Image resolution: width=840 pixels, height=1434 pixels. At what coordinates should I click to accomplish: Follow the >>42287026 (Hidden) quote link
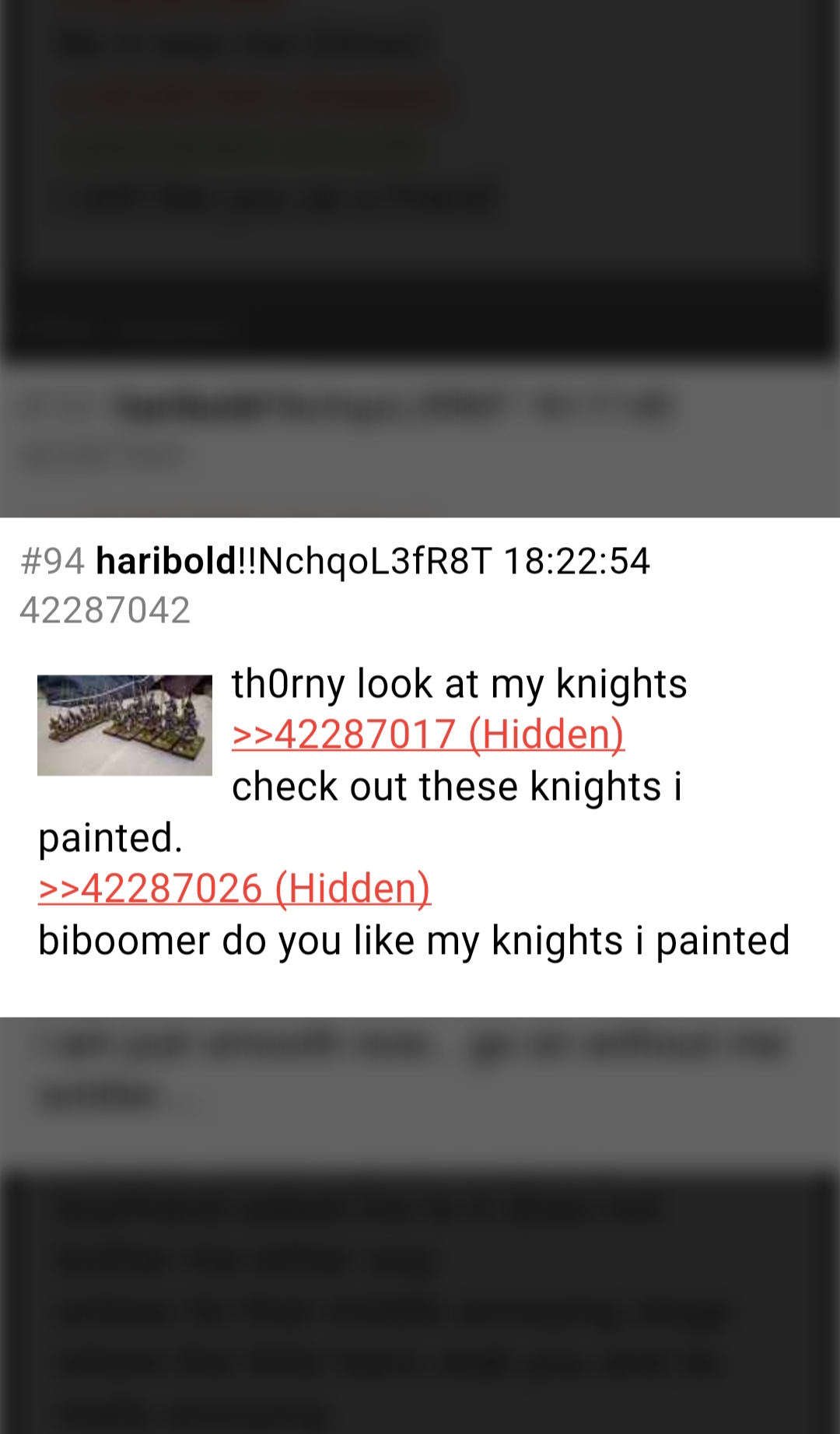pos(234,889)
